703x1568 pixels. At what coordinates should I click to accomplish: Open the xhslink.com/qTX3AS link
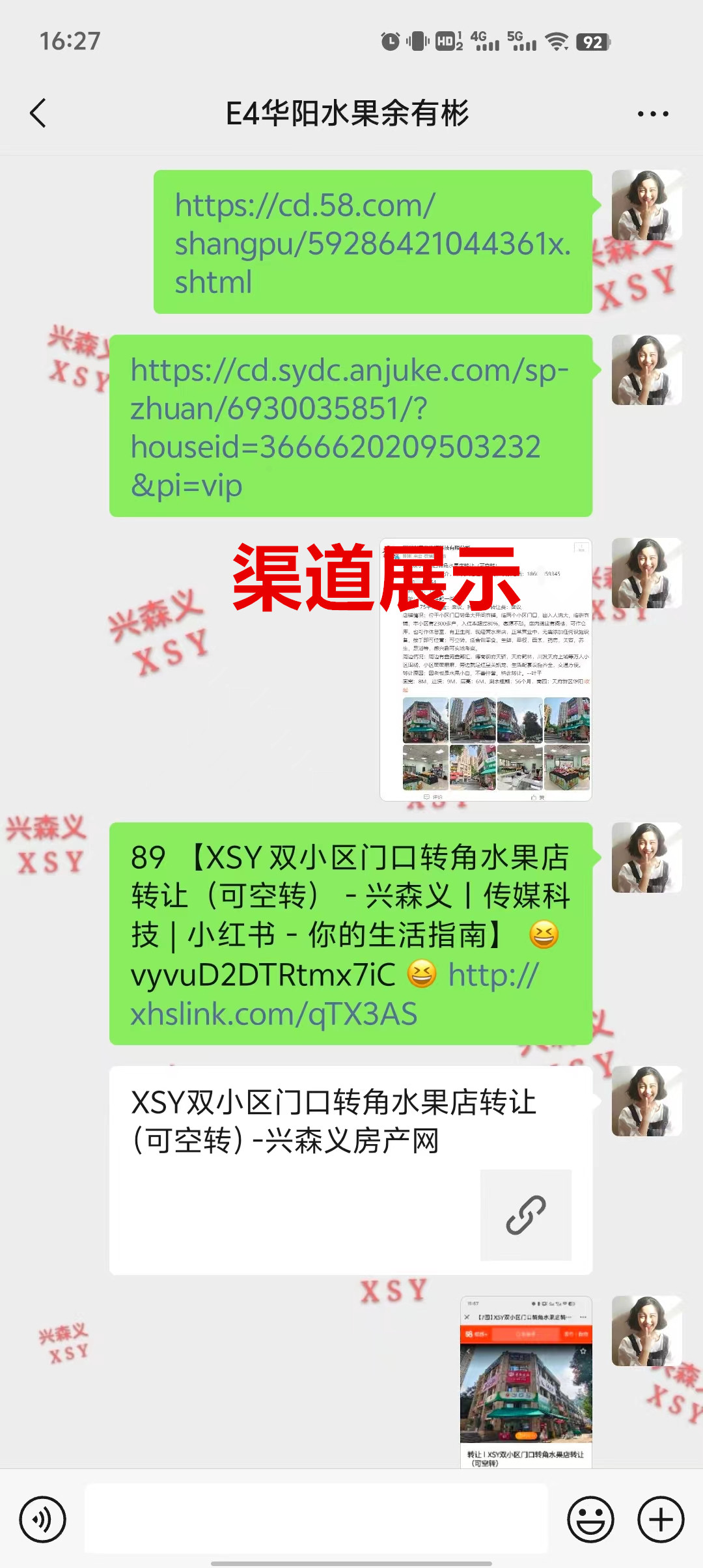[x=273, y=1015]
